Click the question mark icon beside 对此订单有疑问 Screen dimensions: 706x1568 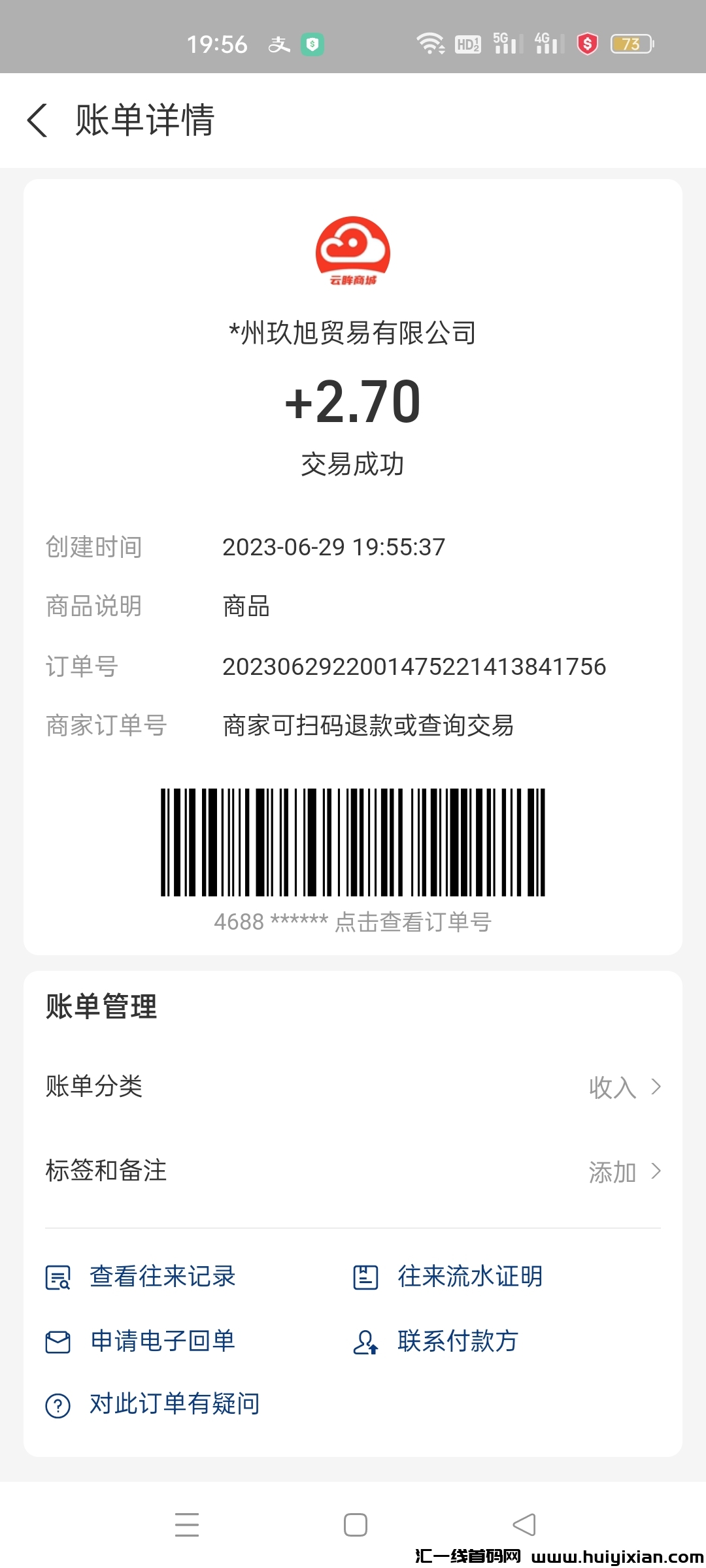pyautogui.click(x=58, y=1403)
